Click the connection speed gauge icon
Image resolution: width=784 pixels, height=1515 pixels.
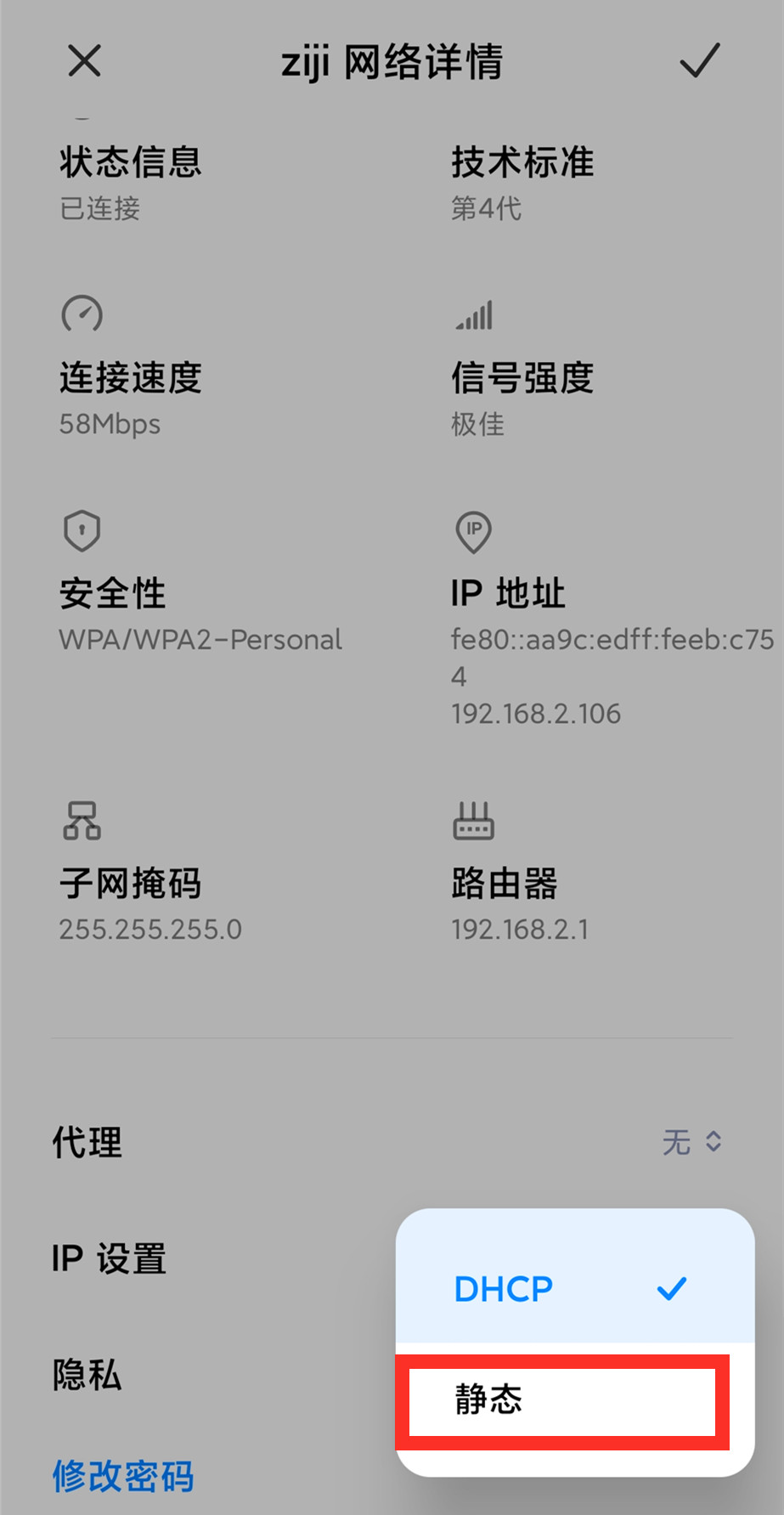click(82, 314)
